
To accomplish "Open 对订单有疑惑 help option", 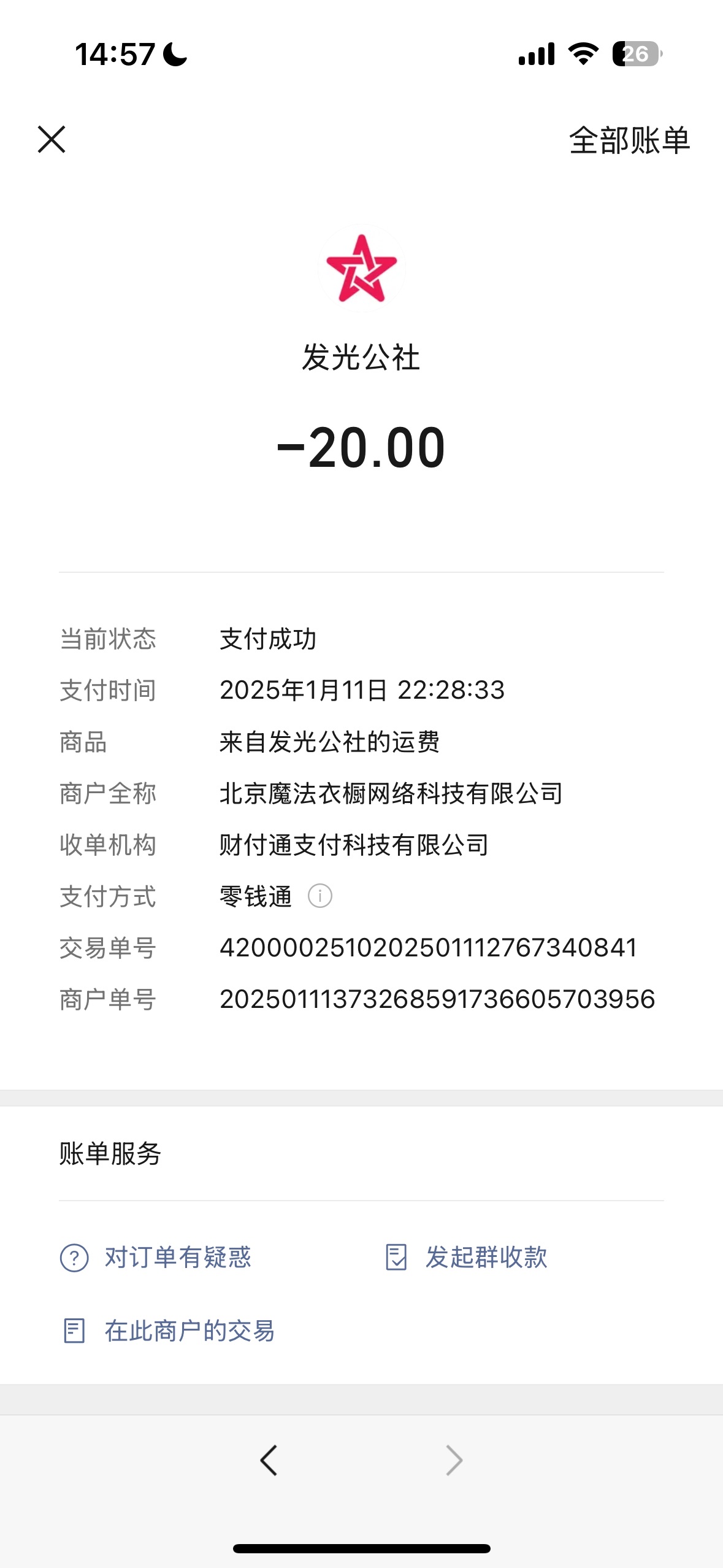I will [156, 1258].
